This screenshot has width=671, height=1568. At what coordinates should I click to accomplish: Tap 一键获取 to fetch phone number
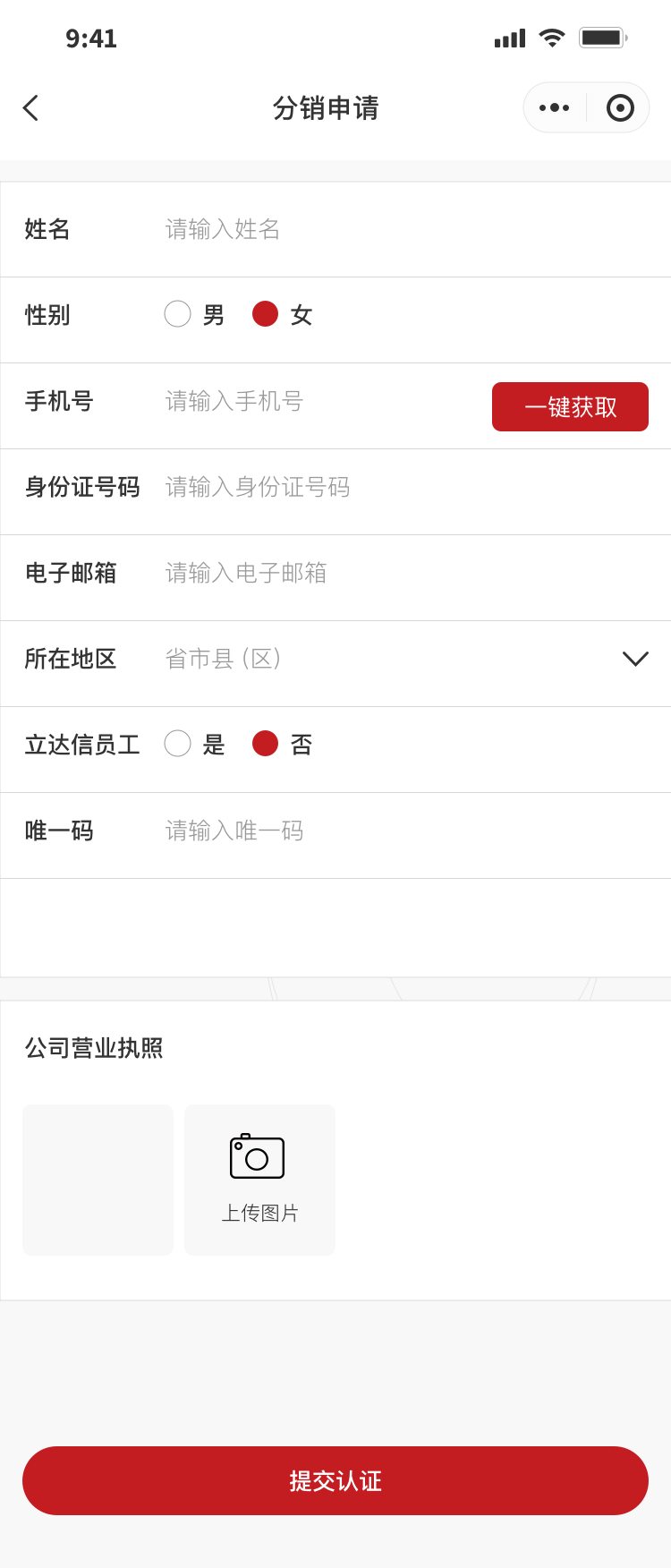point(570,407)
